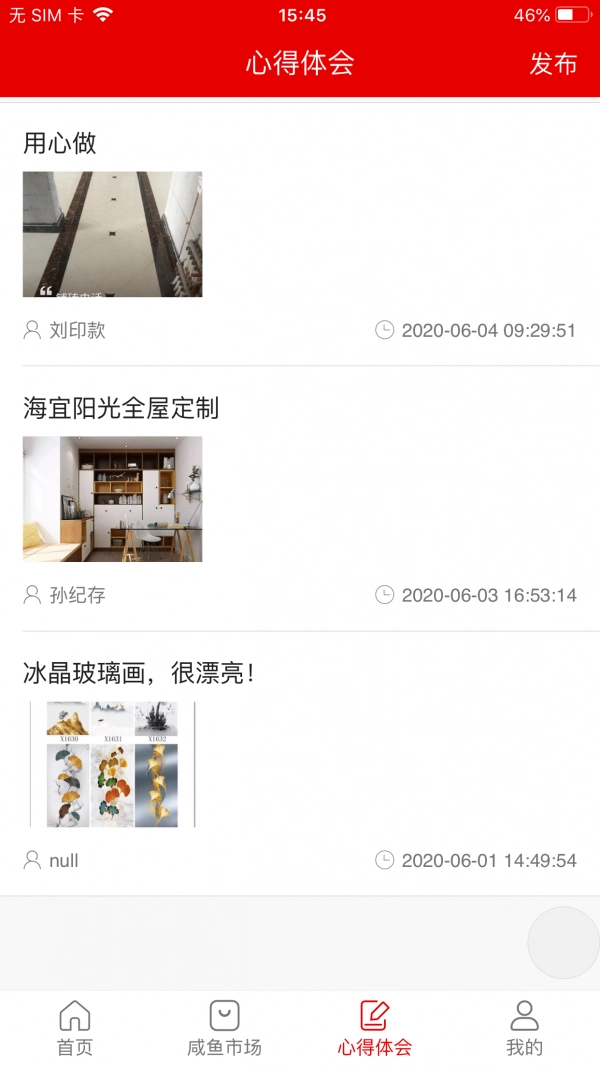Tap 发布 to publish a post
This screenshot has width=600, height=1067.
coord(553,64)
